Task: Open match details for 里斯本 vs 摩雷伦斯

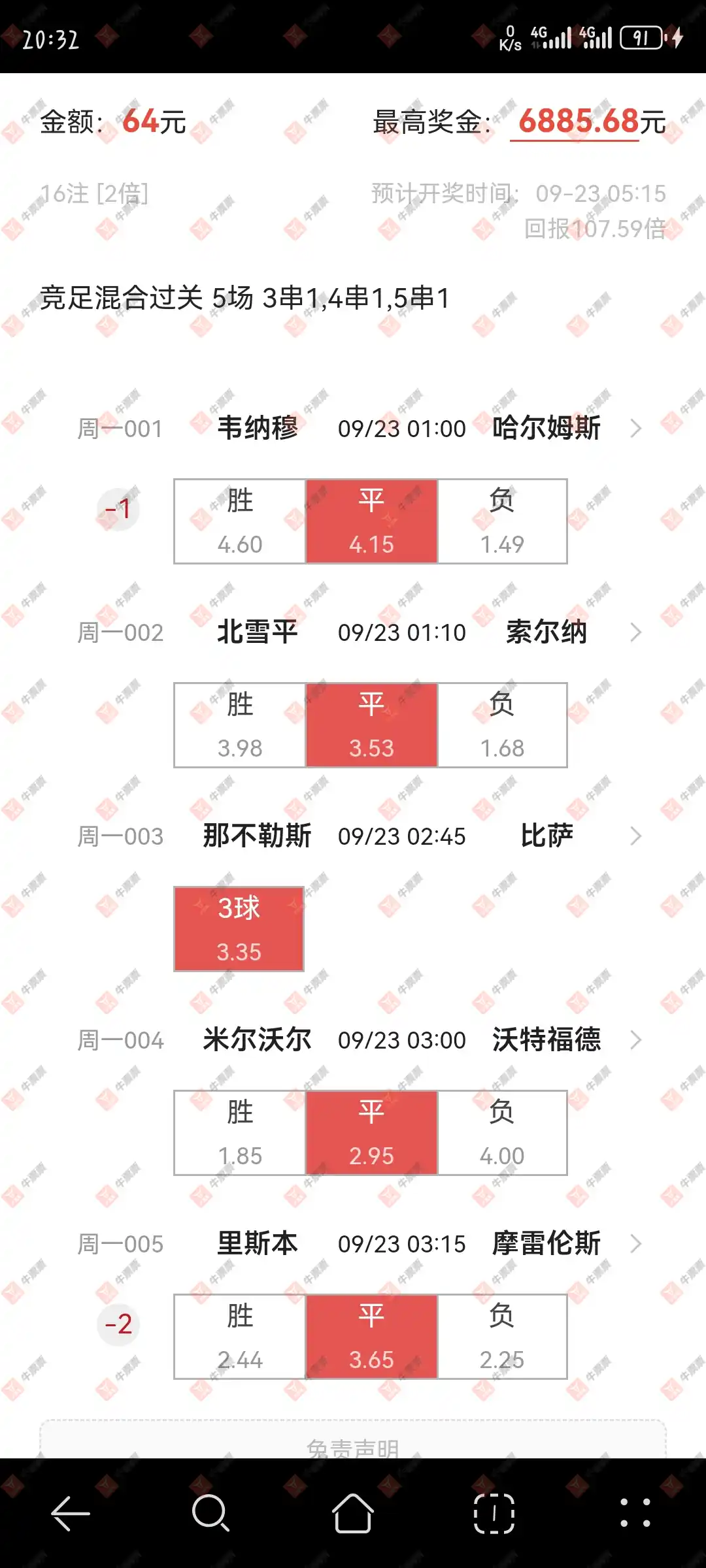Action: tap(635, 1244)
